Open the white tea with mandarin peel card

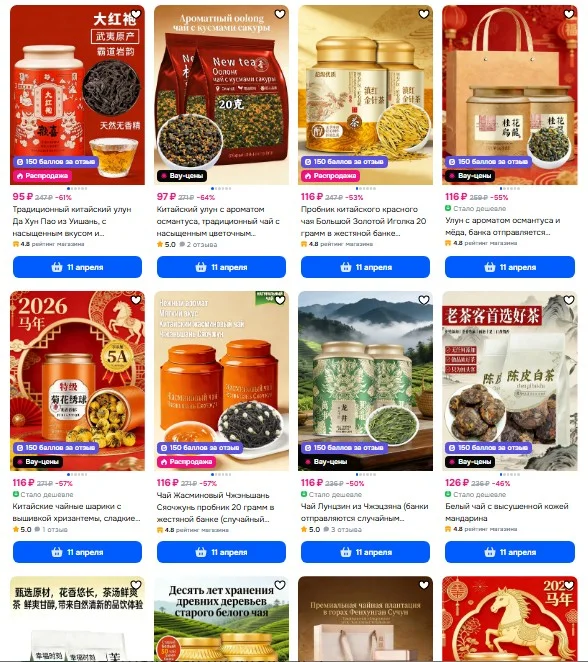(510, 381)
